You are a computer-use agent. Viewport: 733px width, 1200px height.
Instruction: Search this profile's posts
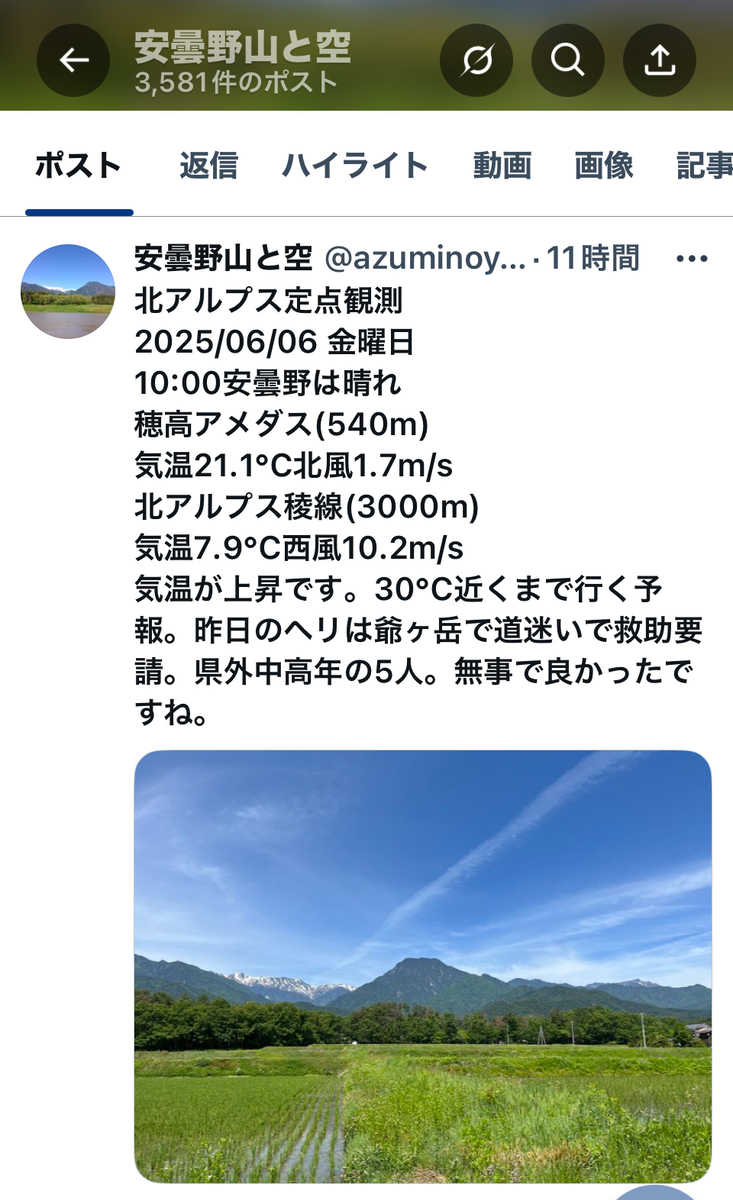(567, 61)
